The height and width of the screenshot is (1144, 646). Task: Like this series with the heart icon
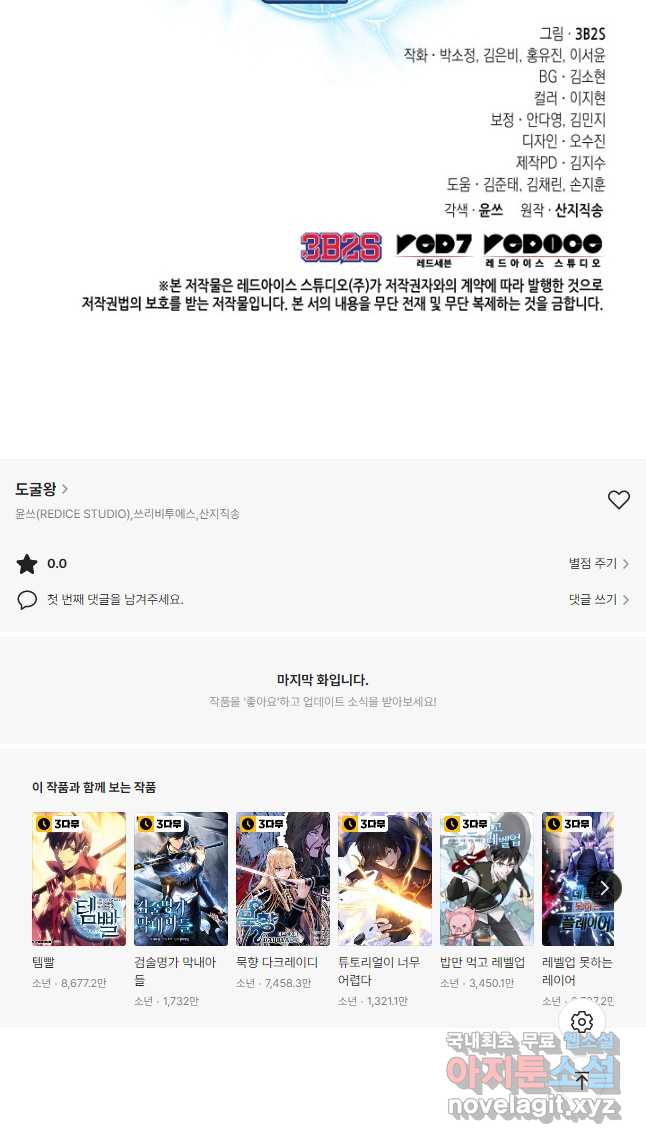point(618,500)
